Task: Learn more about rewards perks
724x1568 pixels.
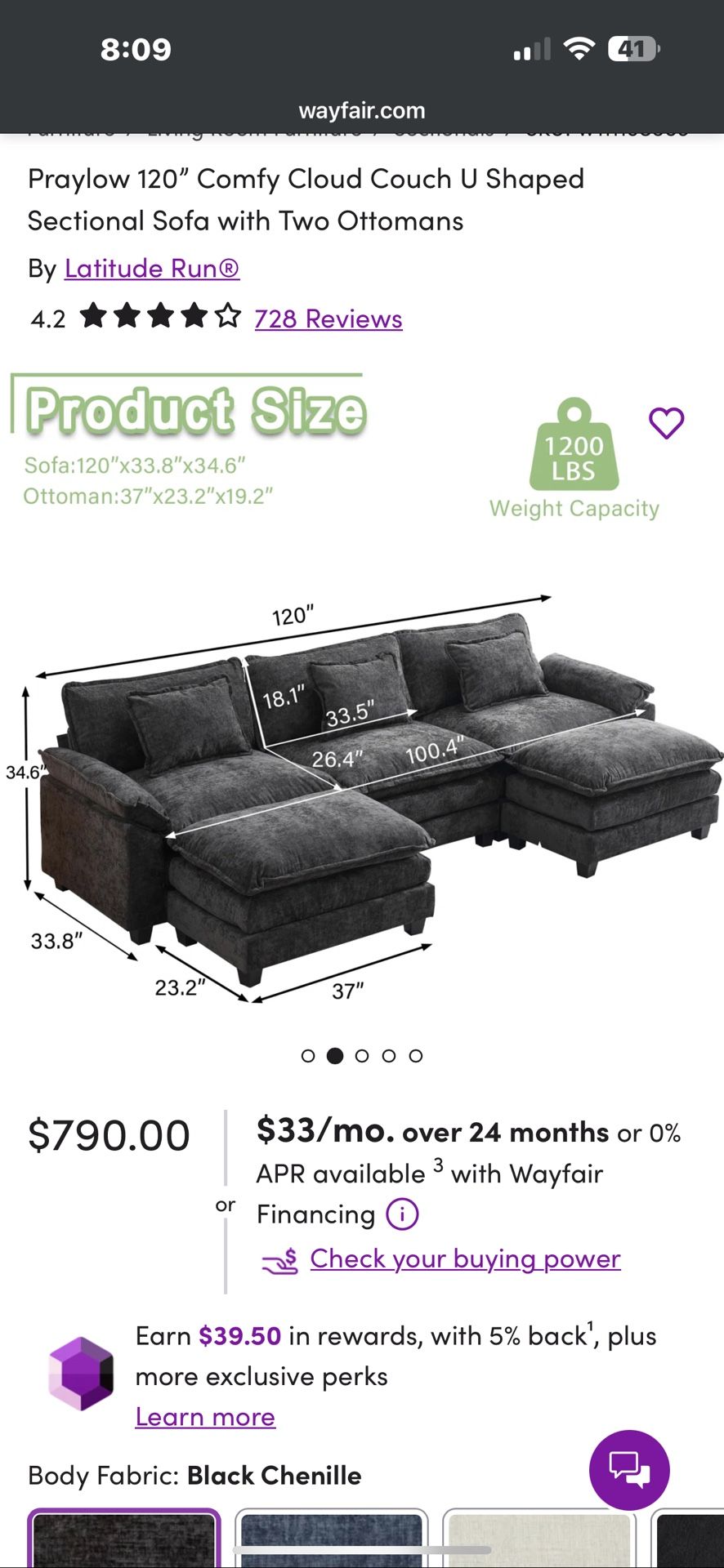Action: pyautogui.click(x=205, y=1417)
